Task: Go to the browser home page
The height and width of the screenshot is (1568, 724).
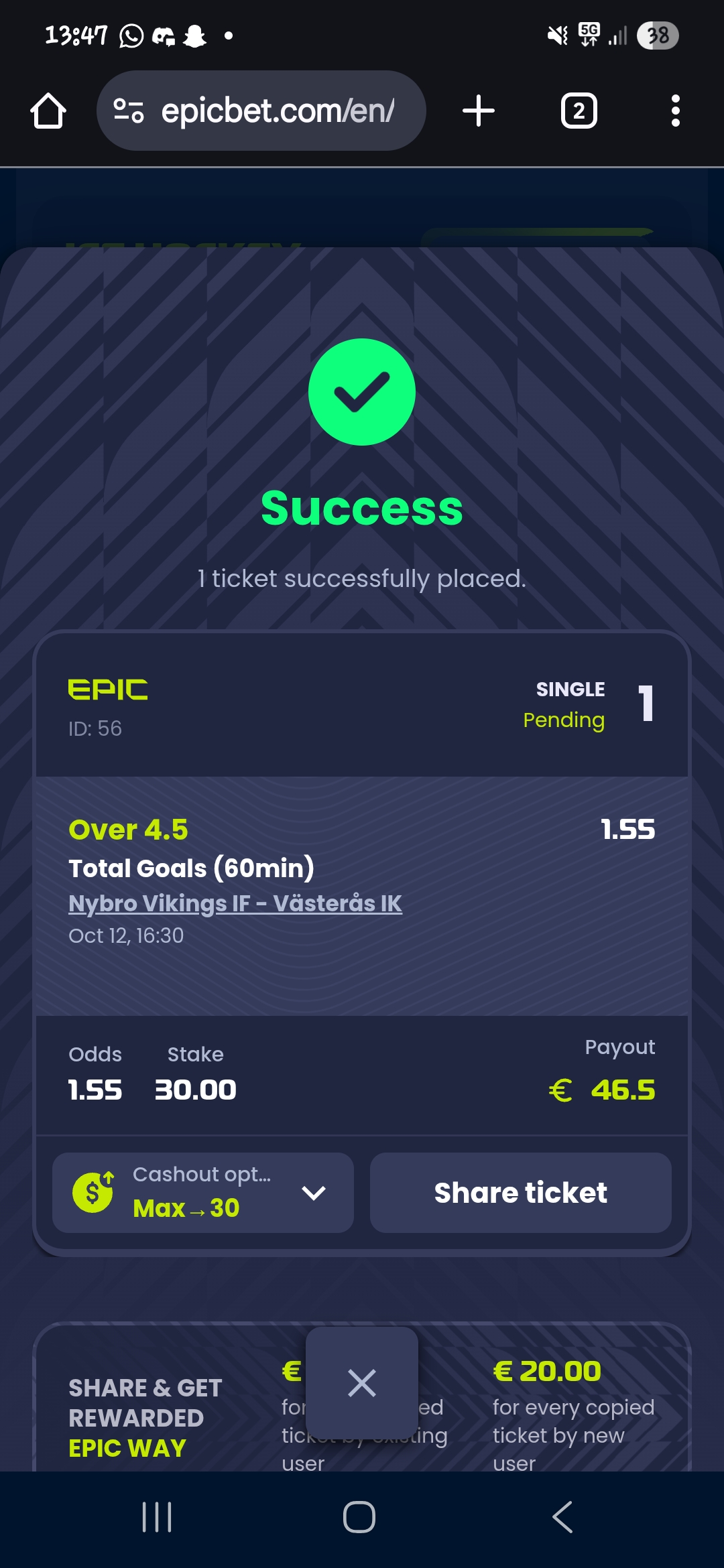Action: point(48,111)
